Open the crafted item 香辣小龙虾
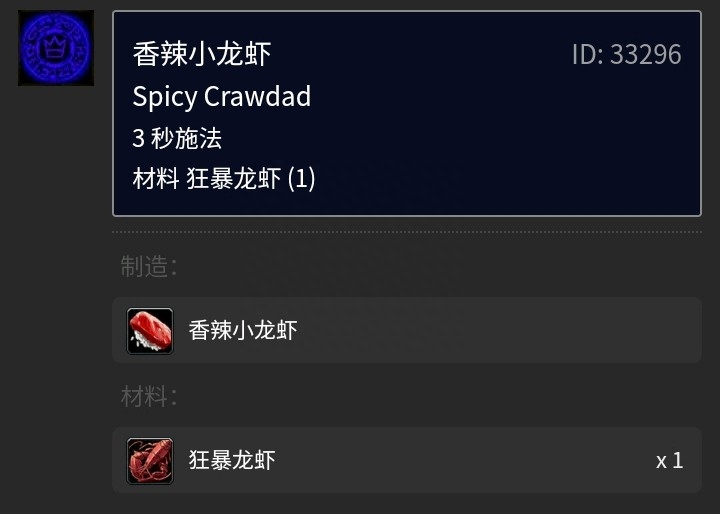The height and width of the screenshot is (514, 720). (243, 330)
